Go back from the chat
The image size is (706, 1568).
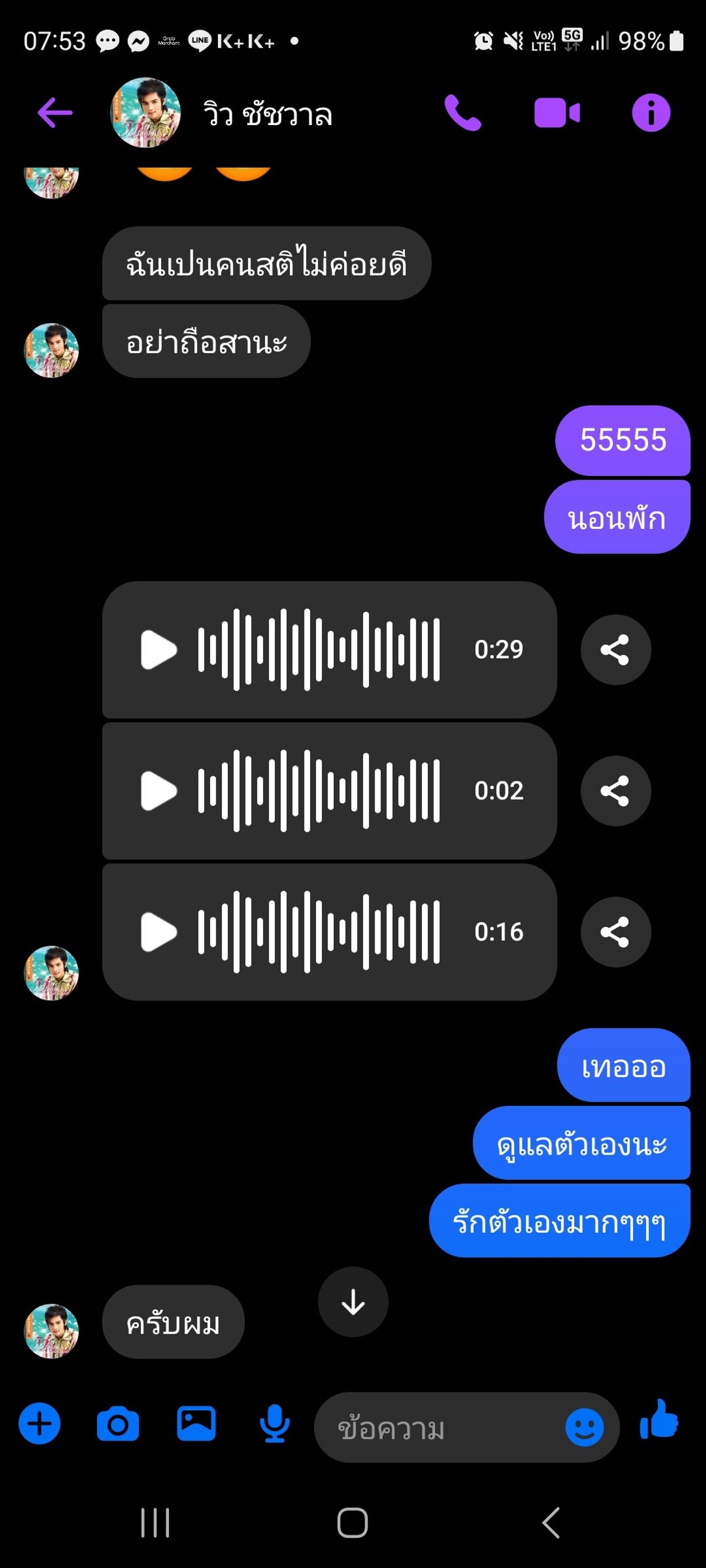click(55, 112)
